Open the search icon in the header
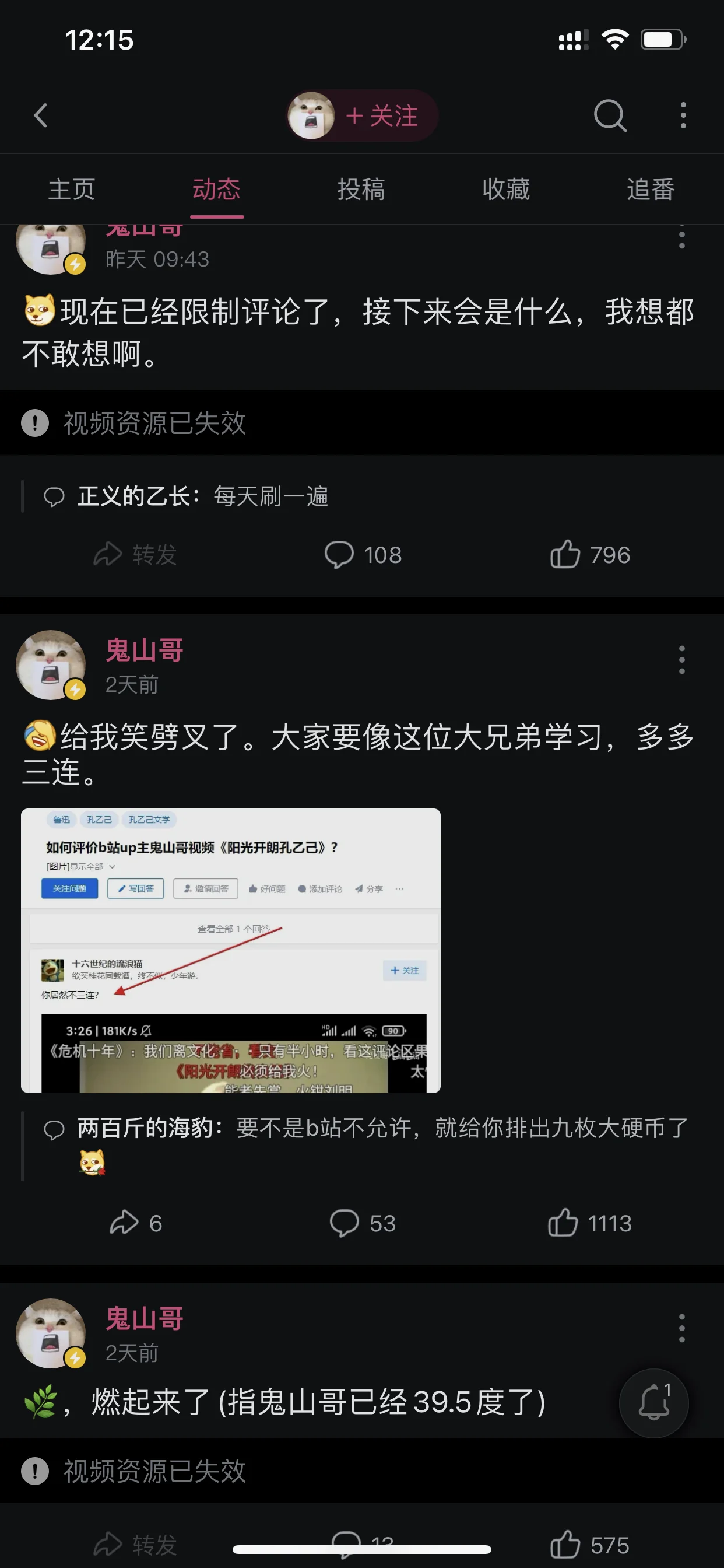 pos(610,115)
